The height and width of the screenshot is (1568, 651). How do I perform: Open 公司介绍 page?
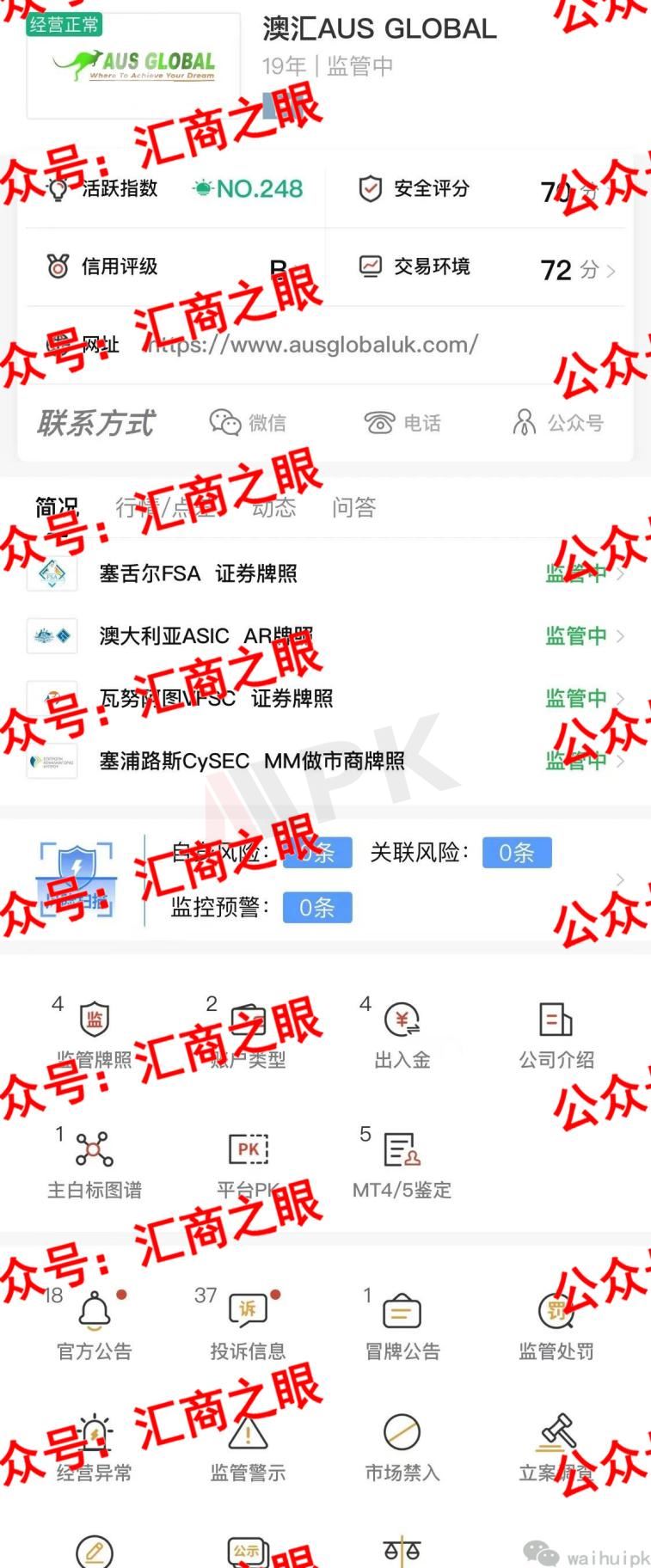[x=556, y=1032]
